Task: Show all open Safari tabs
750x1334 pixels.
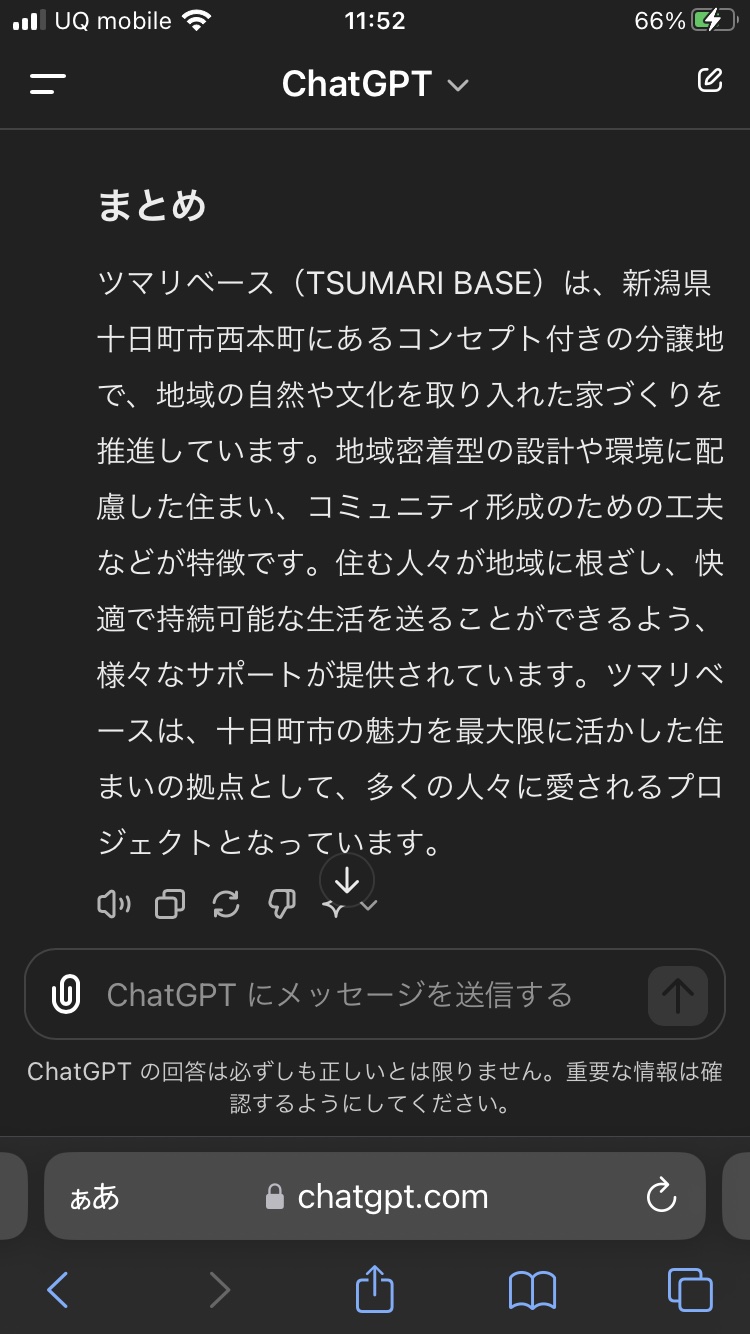Action: [x=690, y=1290]
